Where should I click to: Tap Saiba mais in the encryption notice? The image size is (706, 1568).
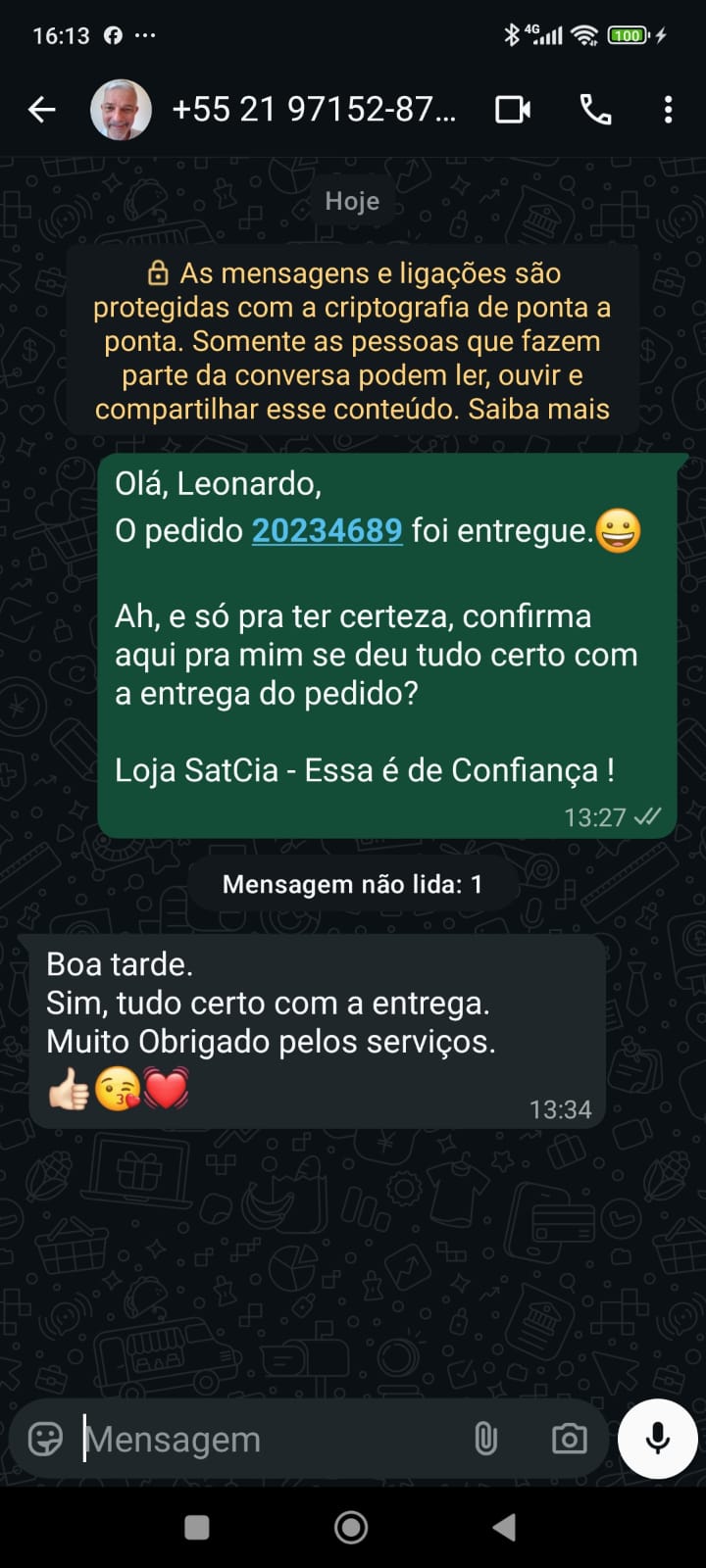(538, 409)
